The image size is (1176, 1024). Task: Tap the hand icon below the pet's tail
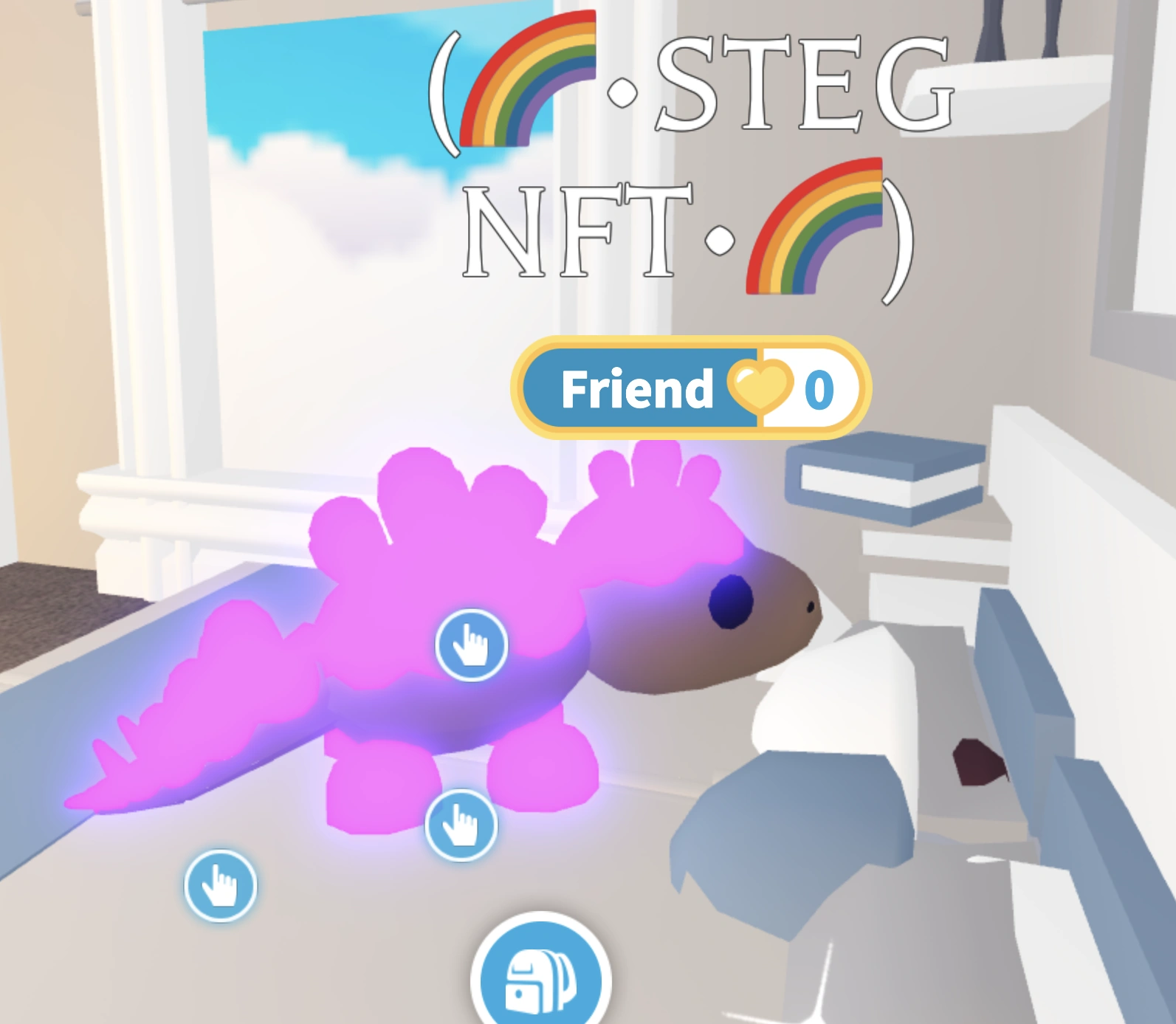click(x=221, y=885)
